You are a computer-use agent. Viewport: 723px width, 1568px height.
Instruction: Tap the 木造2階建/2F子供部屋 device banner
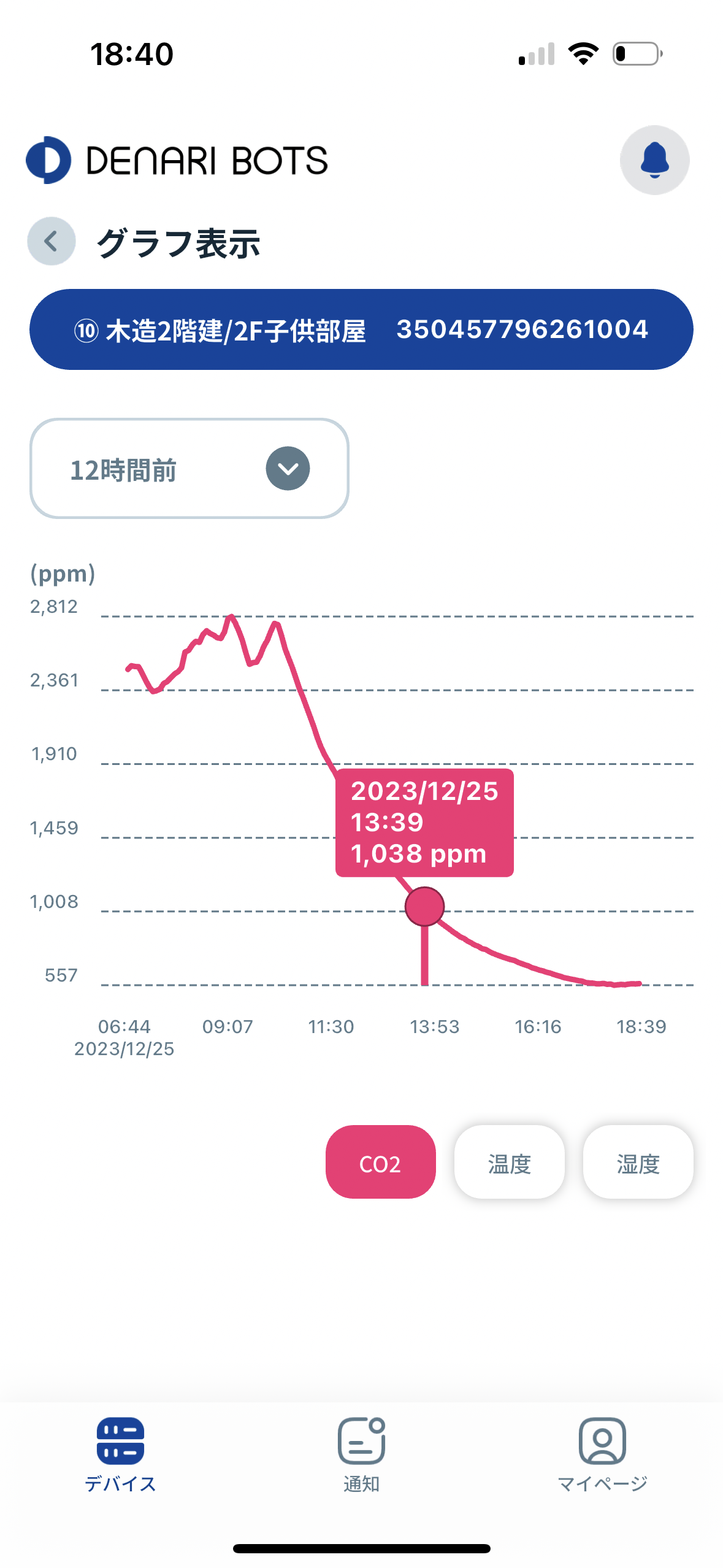click(x=361, y=329)
